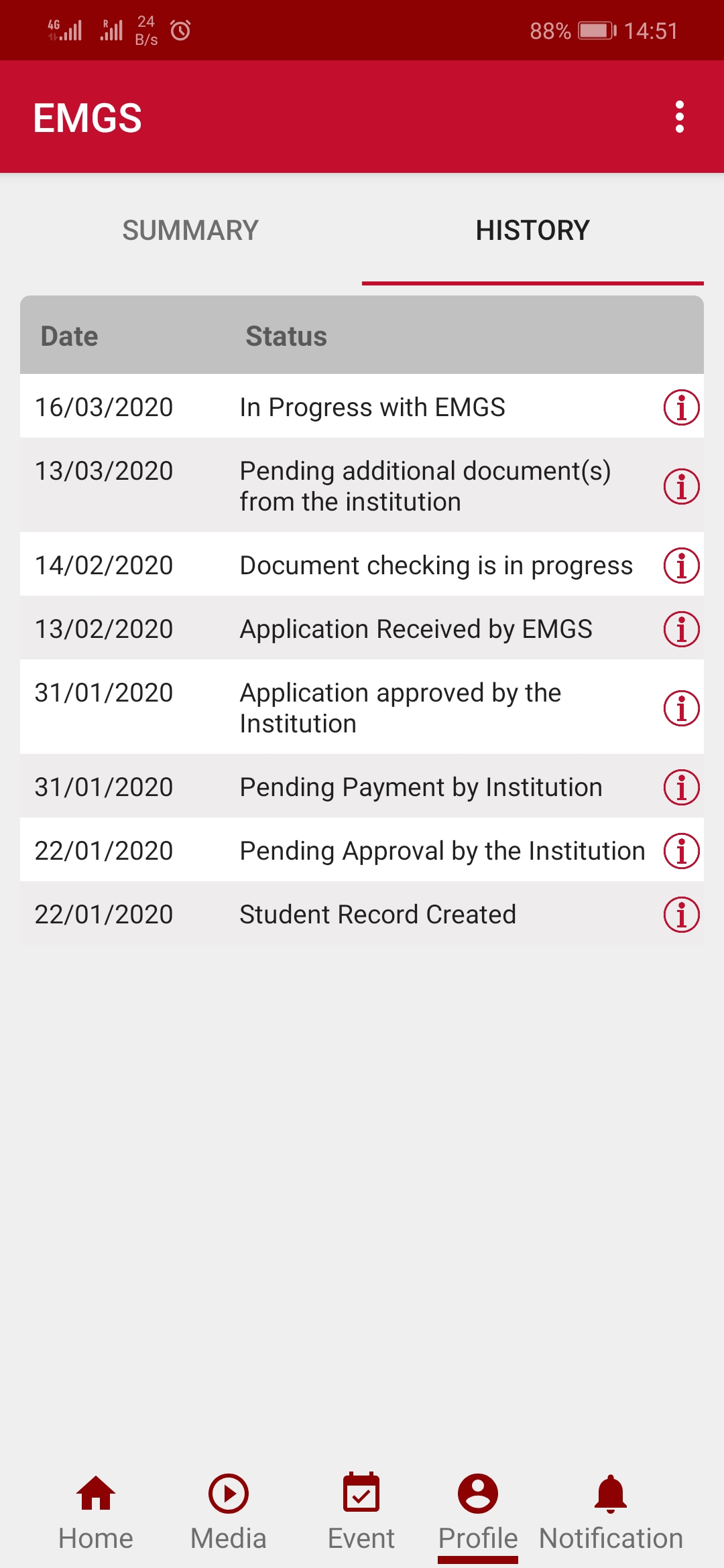
Task: View info for In Progress with EMGS
Action: (681, 407)
